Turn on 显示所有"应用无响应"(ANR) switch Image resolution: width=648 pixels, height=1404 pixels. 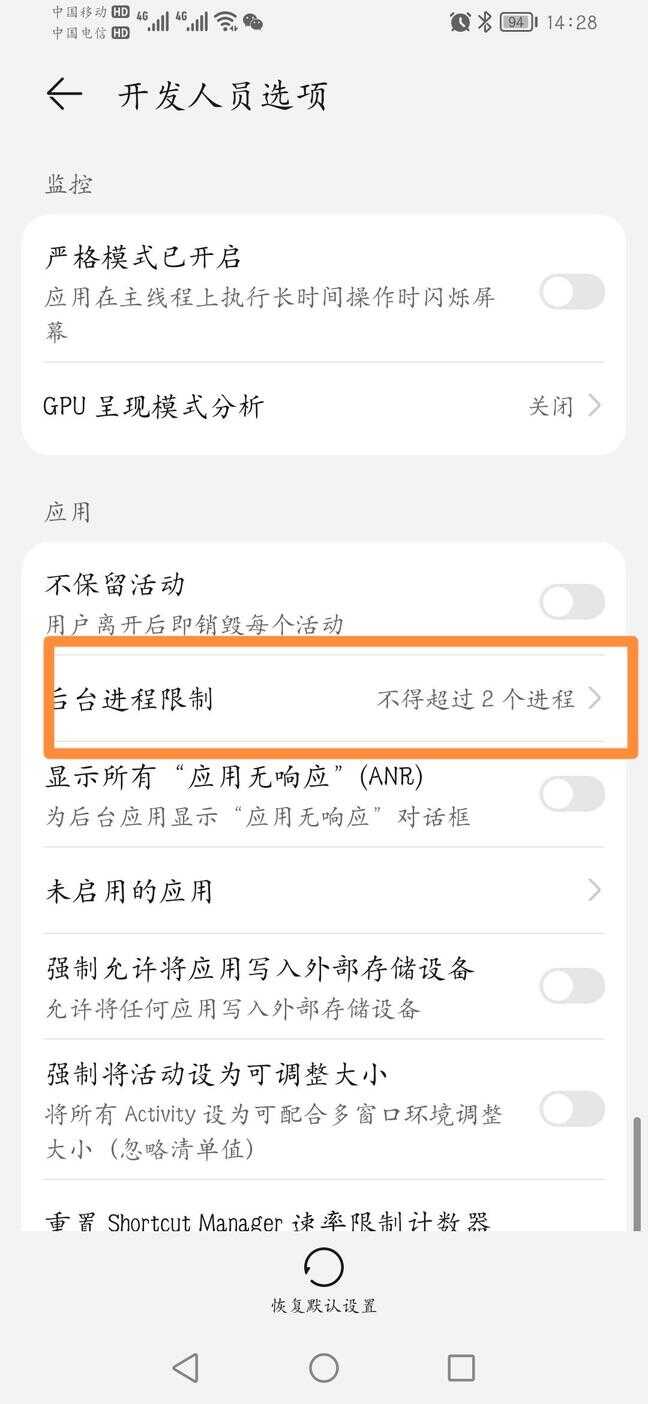572,794
